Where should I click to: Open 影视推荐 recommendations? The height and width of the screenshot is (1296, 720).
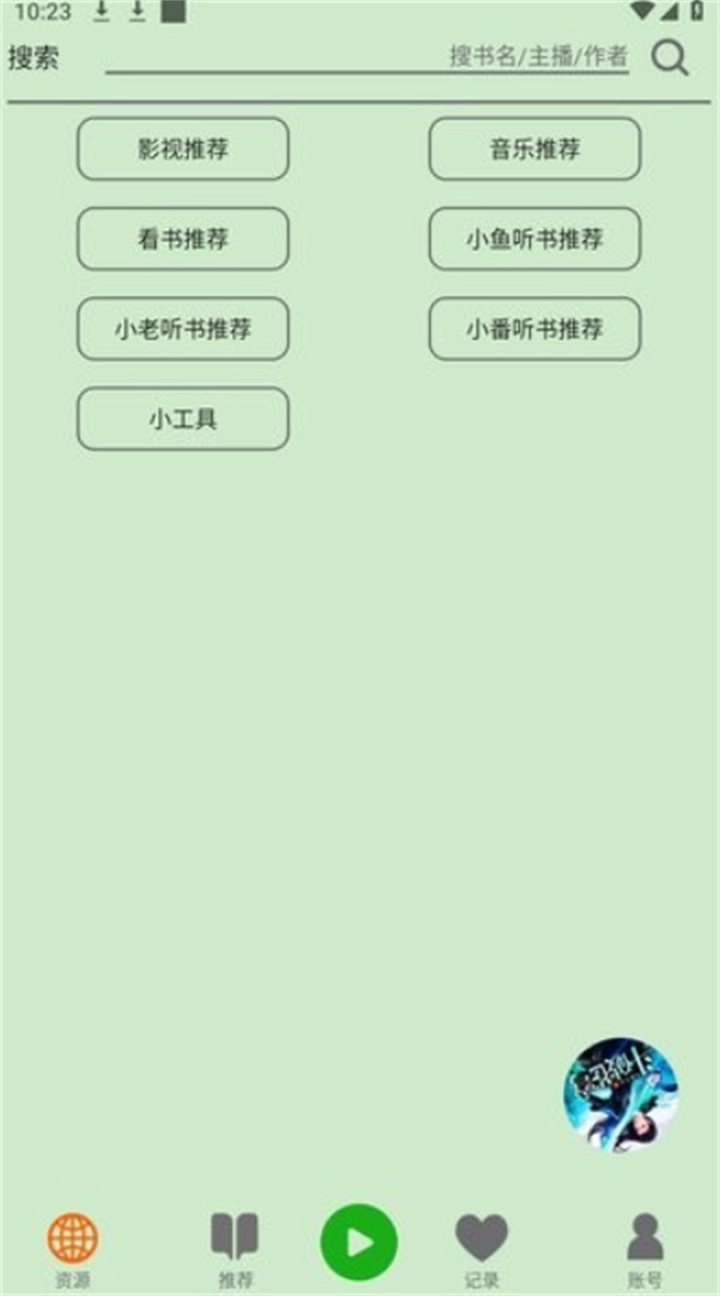pos(183,149)
